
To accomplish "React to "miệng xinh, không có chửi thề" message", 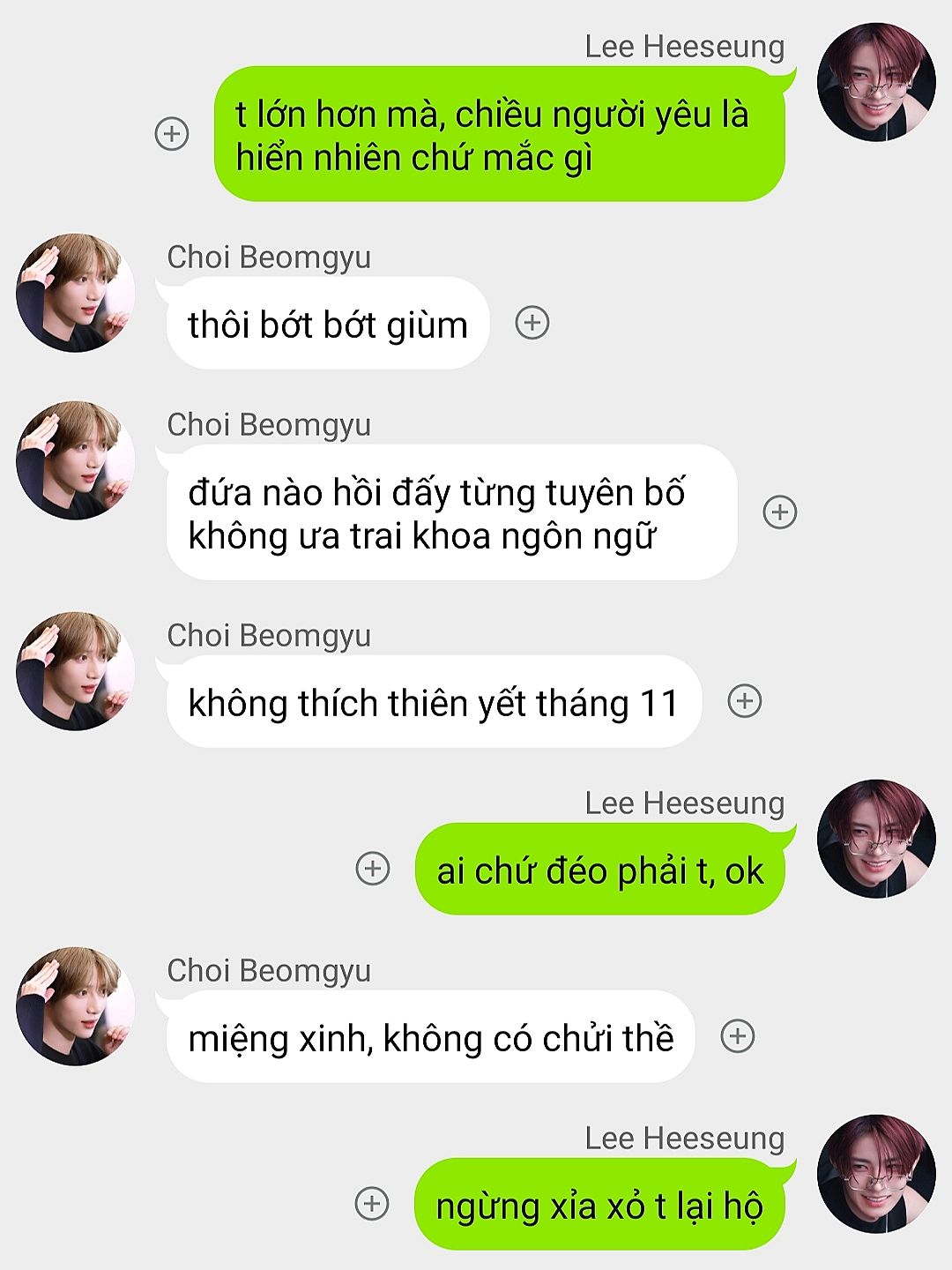I will [737, 1035].
